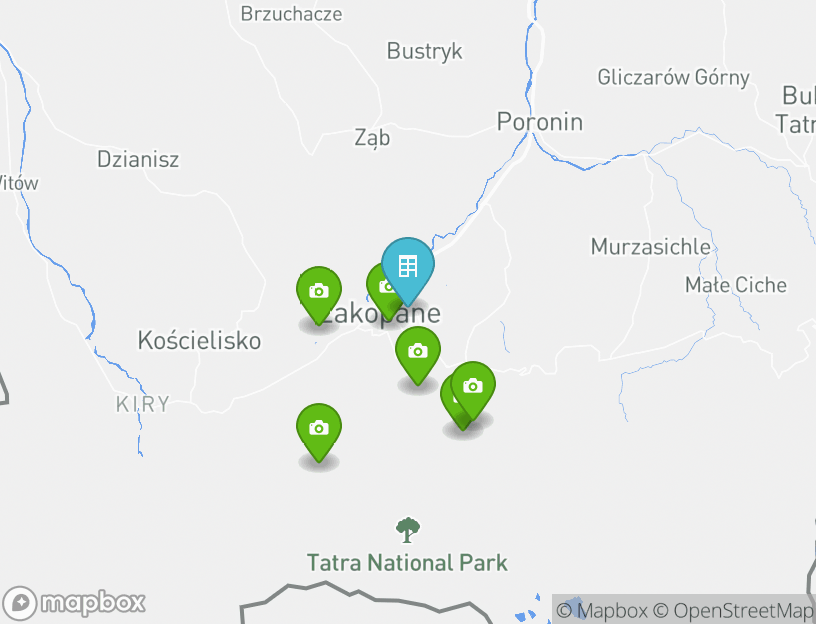816x624 pixels.
Task: Select the blue building marker over Zakopane
Action: point(408,267)
